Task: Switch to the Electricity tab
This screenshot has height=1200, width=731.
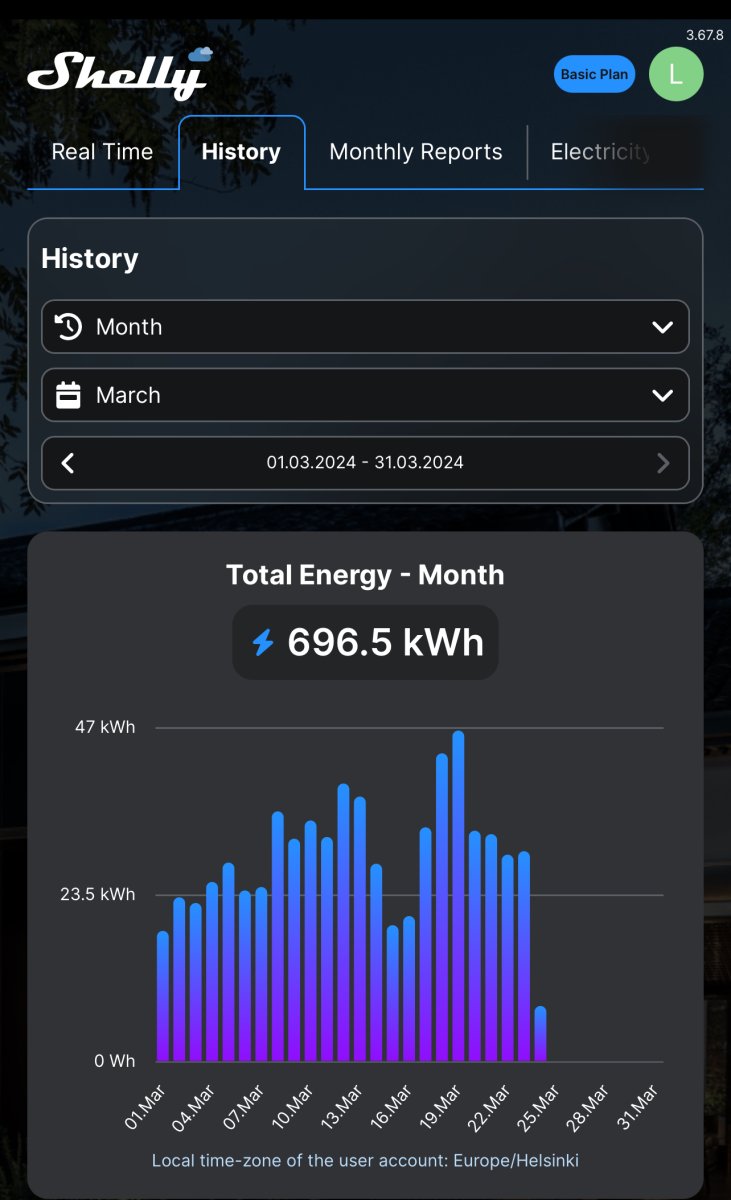Action: click(x=601, y=152)
